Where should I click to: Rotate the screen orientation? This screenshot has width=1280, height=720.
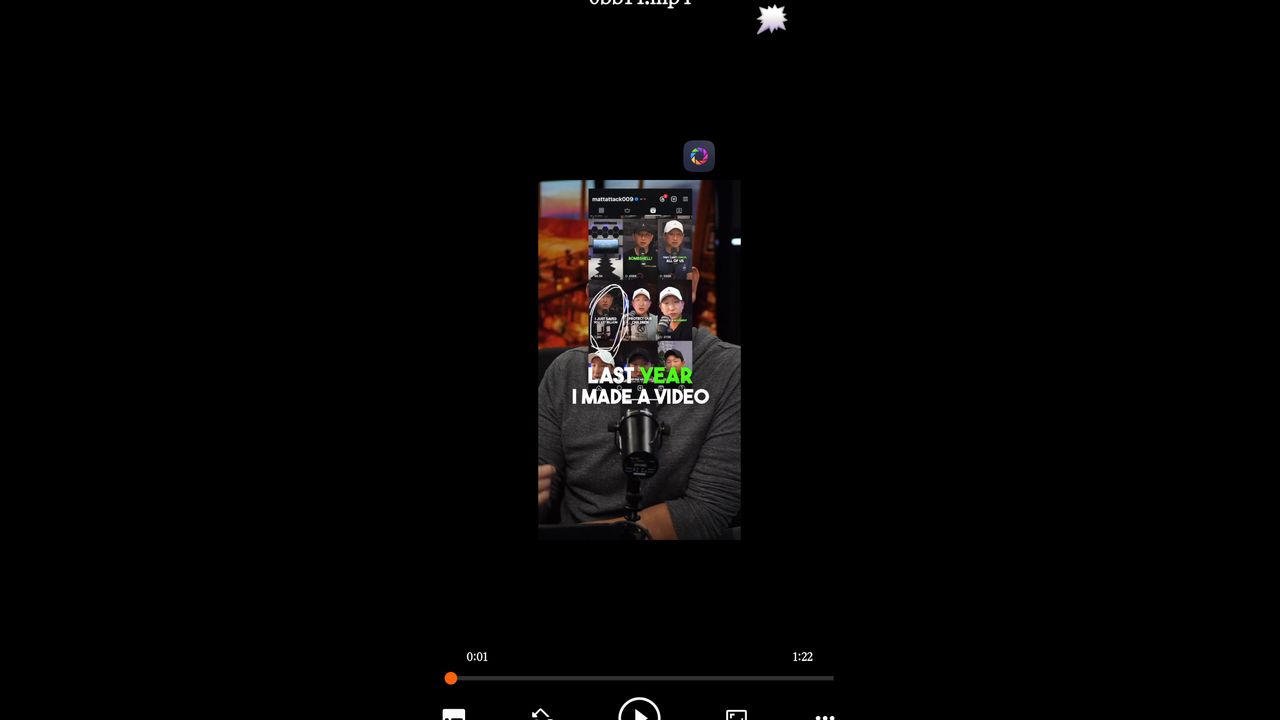[541, 714]
